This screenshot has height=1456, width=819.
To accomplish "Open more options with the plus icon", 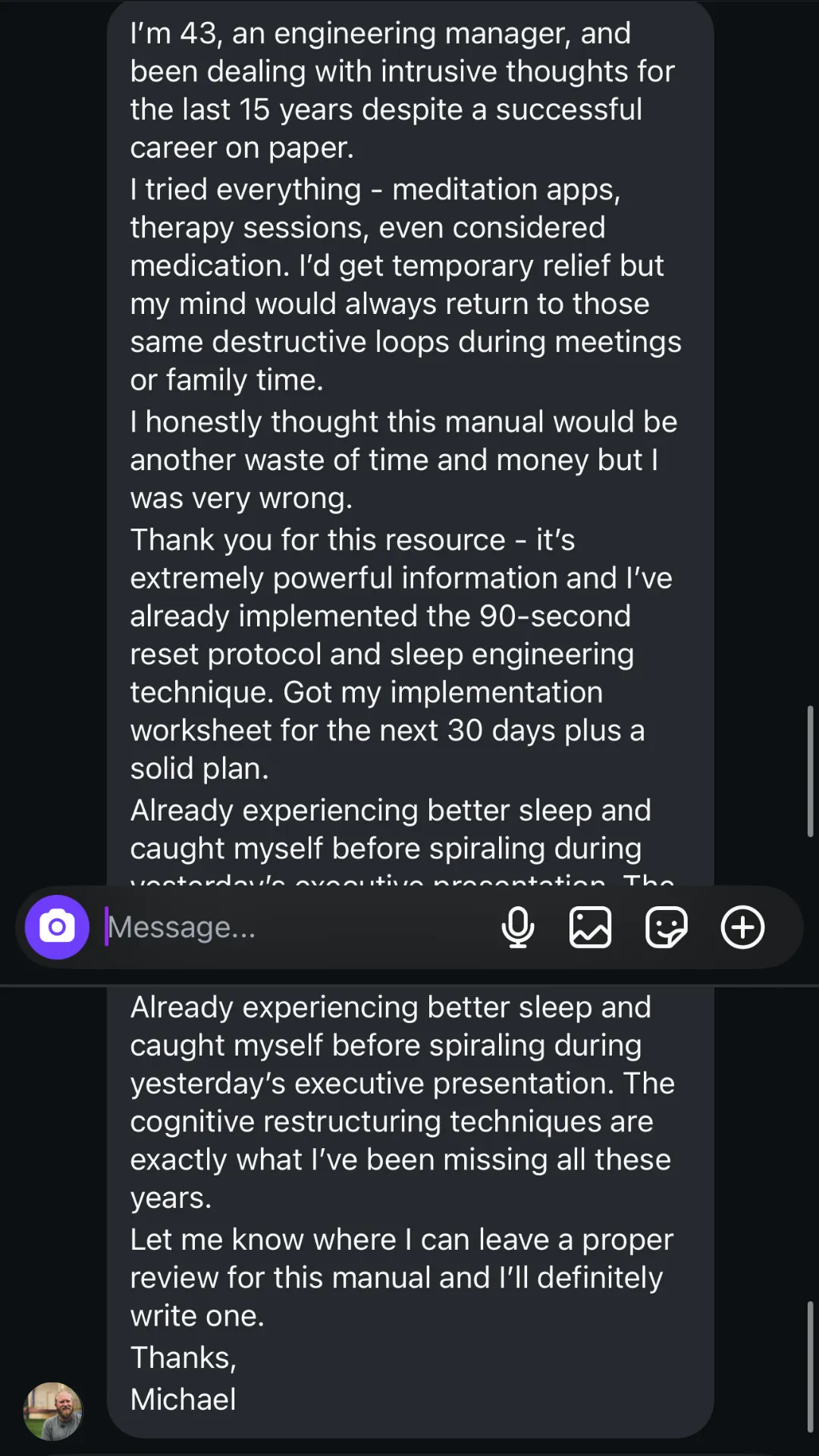I will click(x=742, y=927).
